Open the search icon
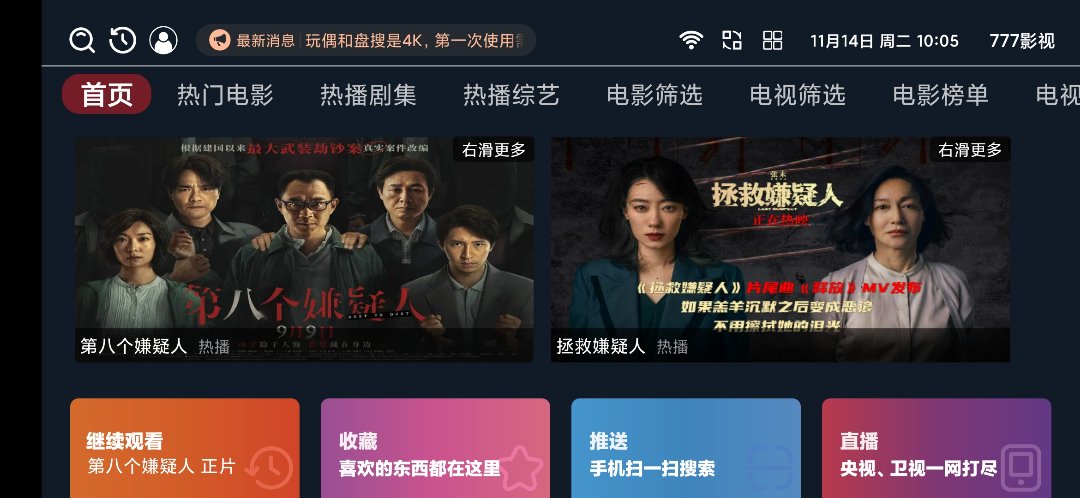This screenshot has width=1080, height=498. point(82,40)
